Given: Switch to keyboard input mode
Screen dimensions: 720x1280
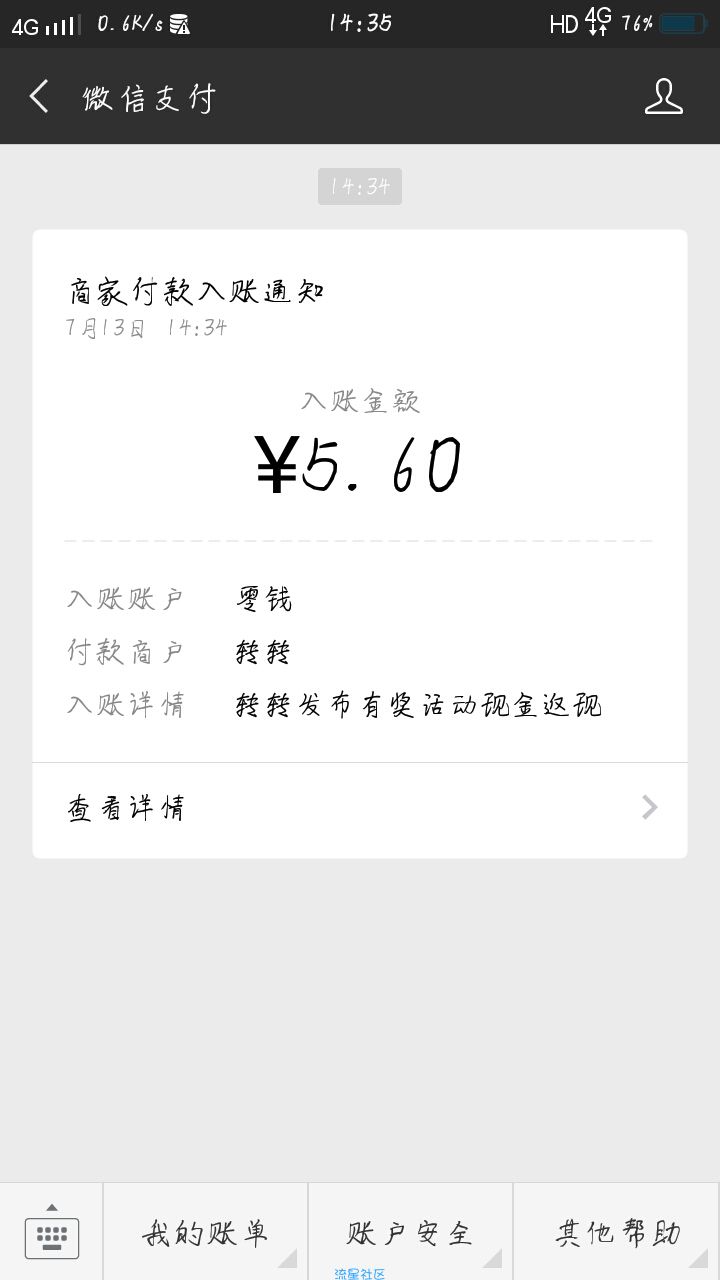Looking at the screenshot, I should (x=52, y=1232).
